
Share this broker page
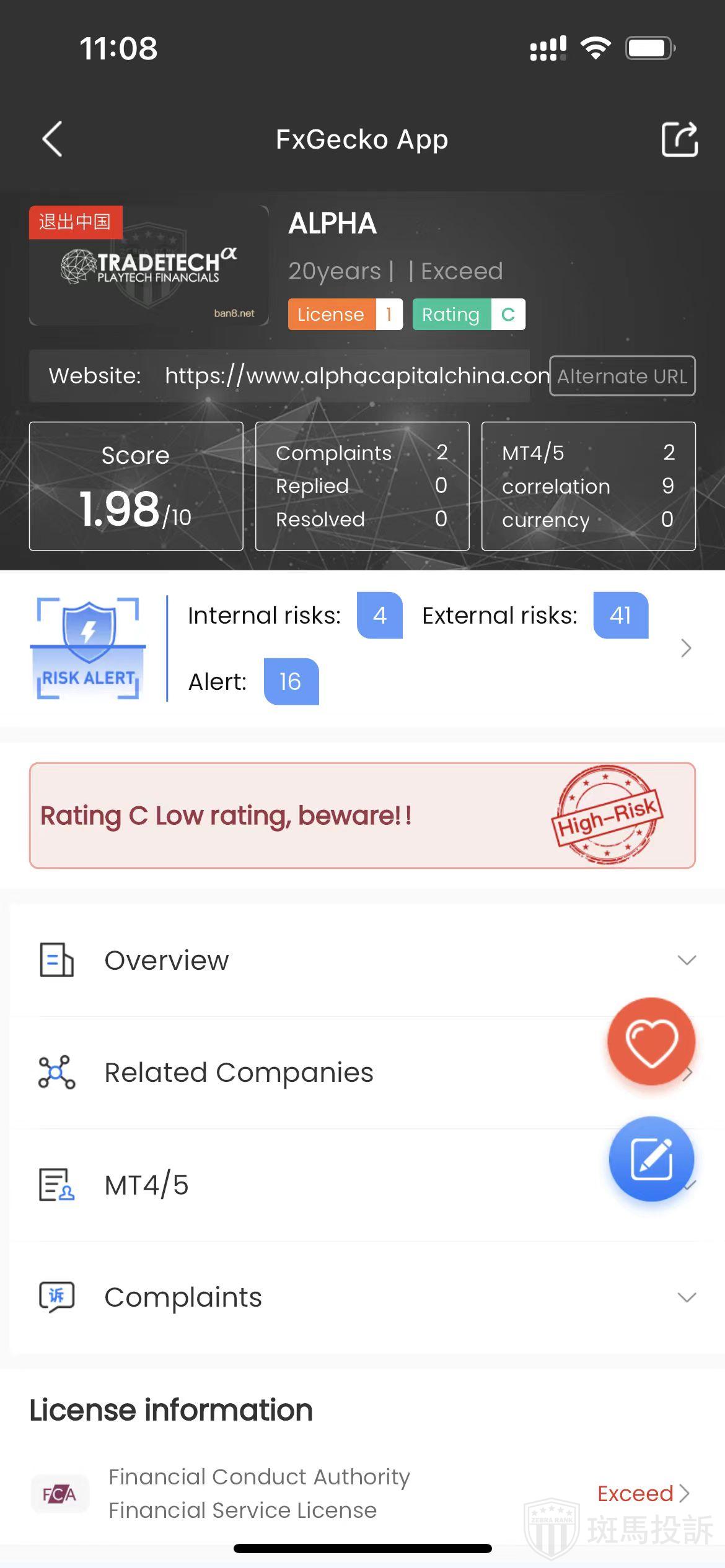679,139
